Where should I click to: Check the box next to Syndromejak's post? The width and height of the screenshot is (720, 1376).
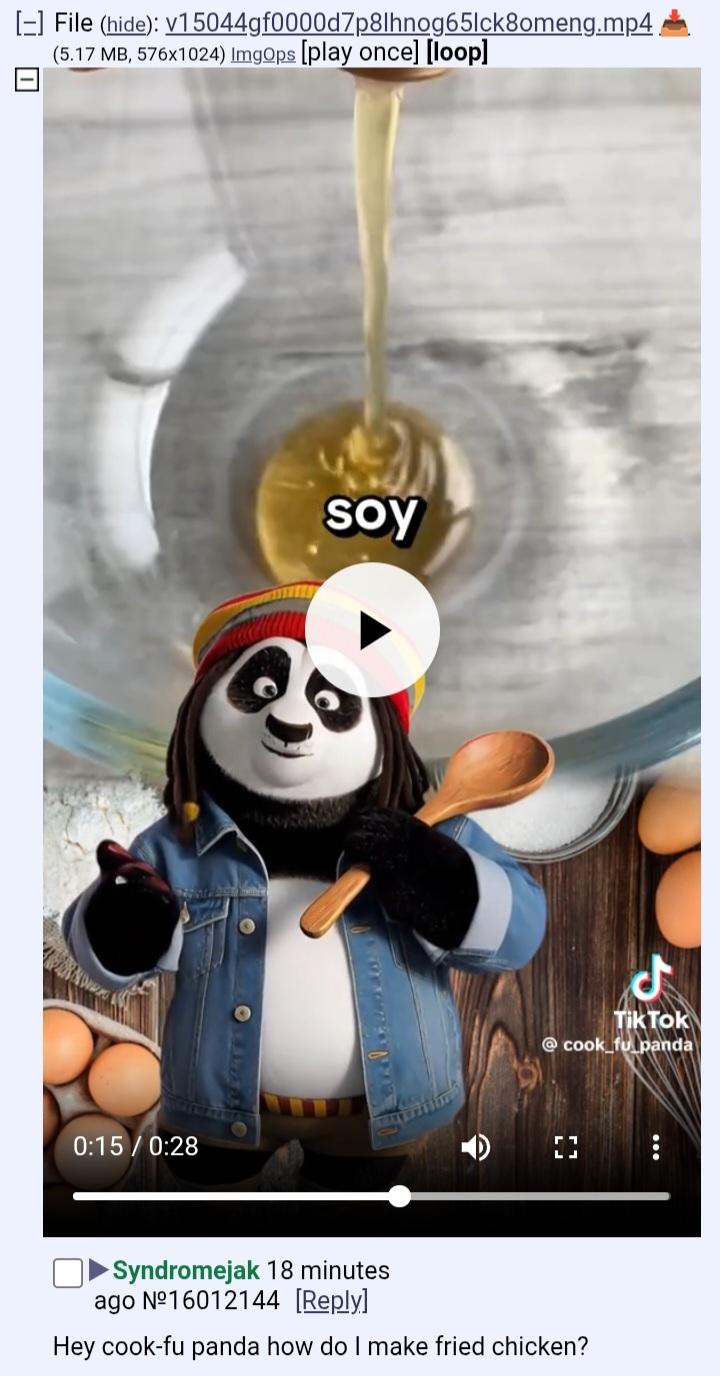pyautogui.click(x=68, y=1273)
